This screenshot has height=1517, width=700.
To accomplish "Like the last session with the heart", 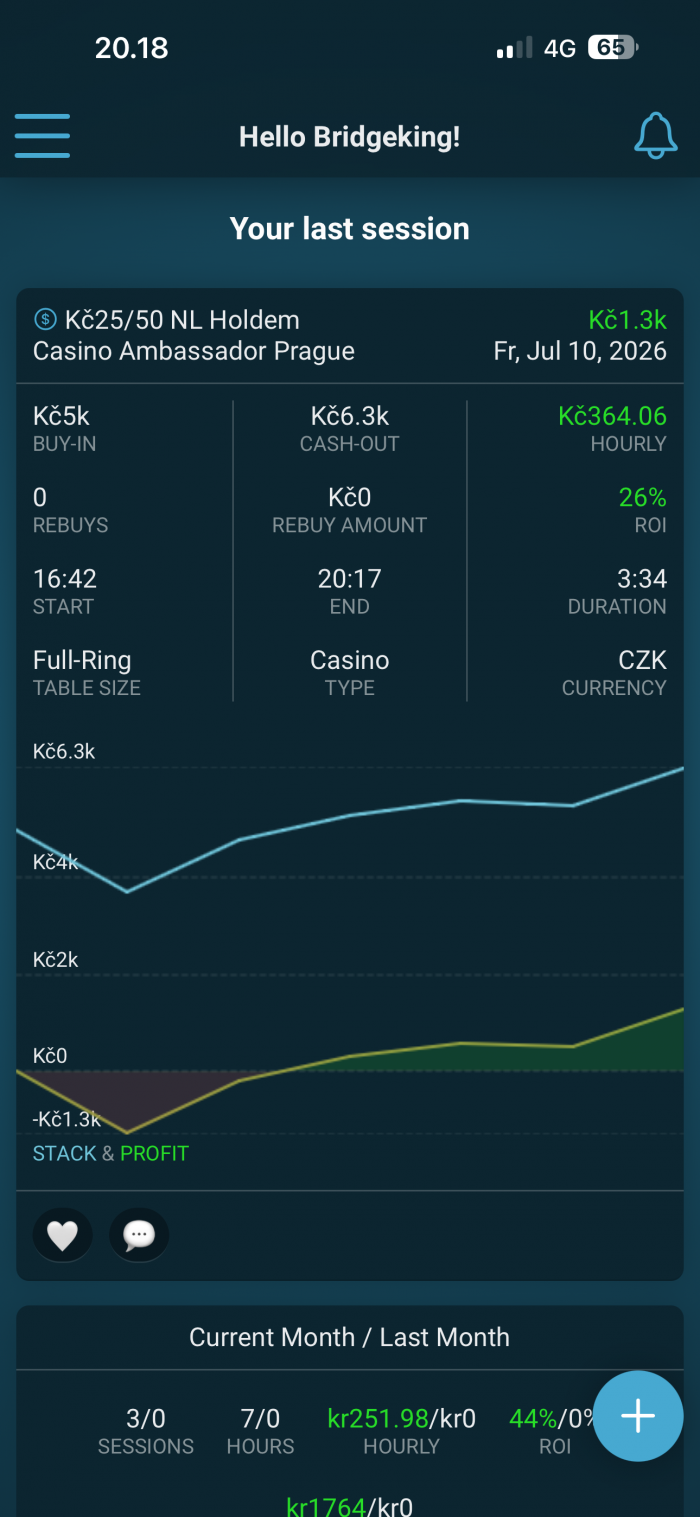I will tap(63, 1236).
